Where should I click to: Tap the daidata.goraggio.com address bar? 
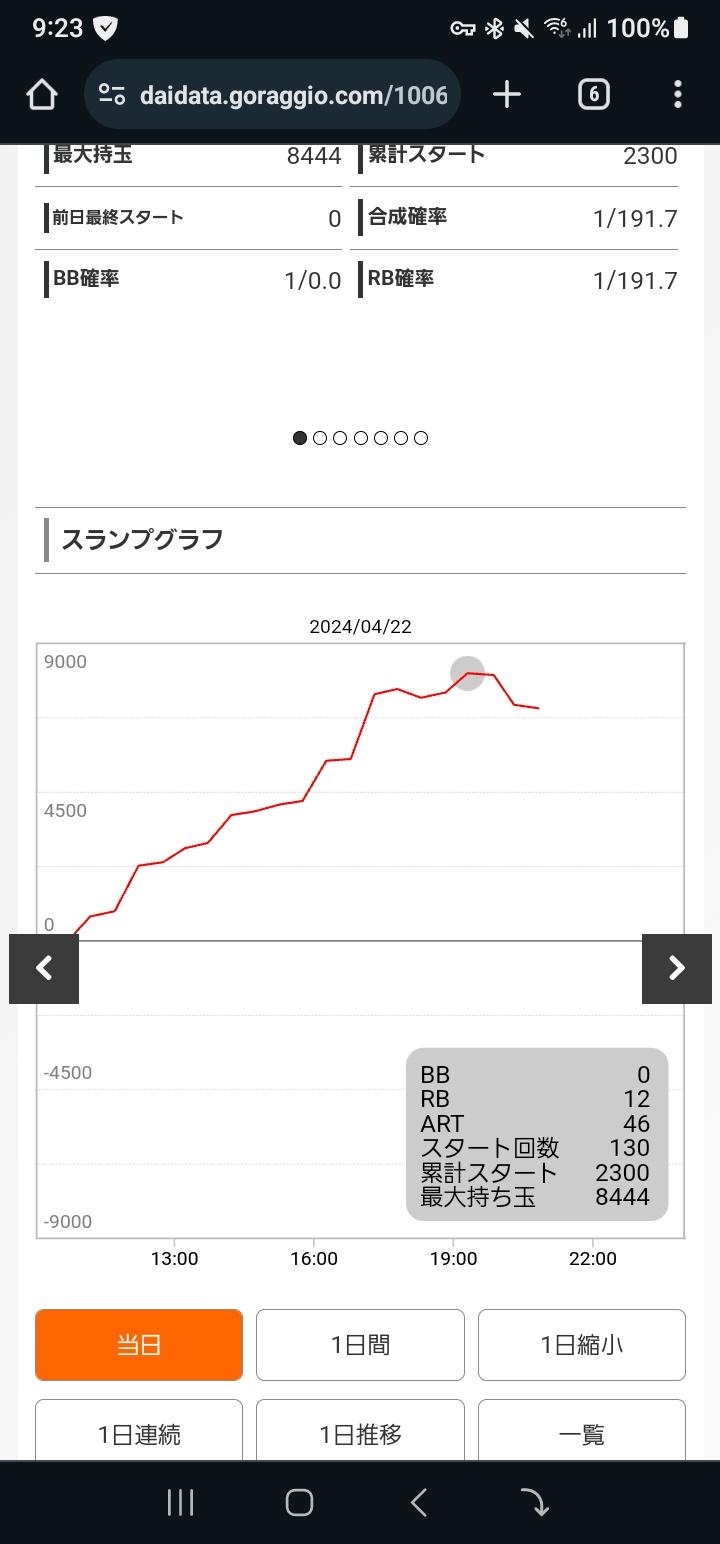click(272, 95)
